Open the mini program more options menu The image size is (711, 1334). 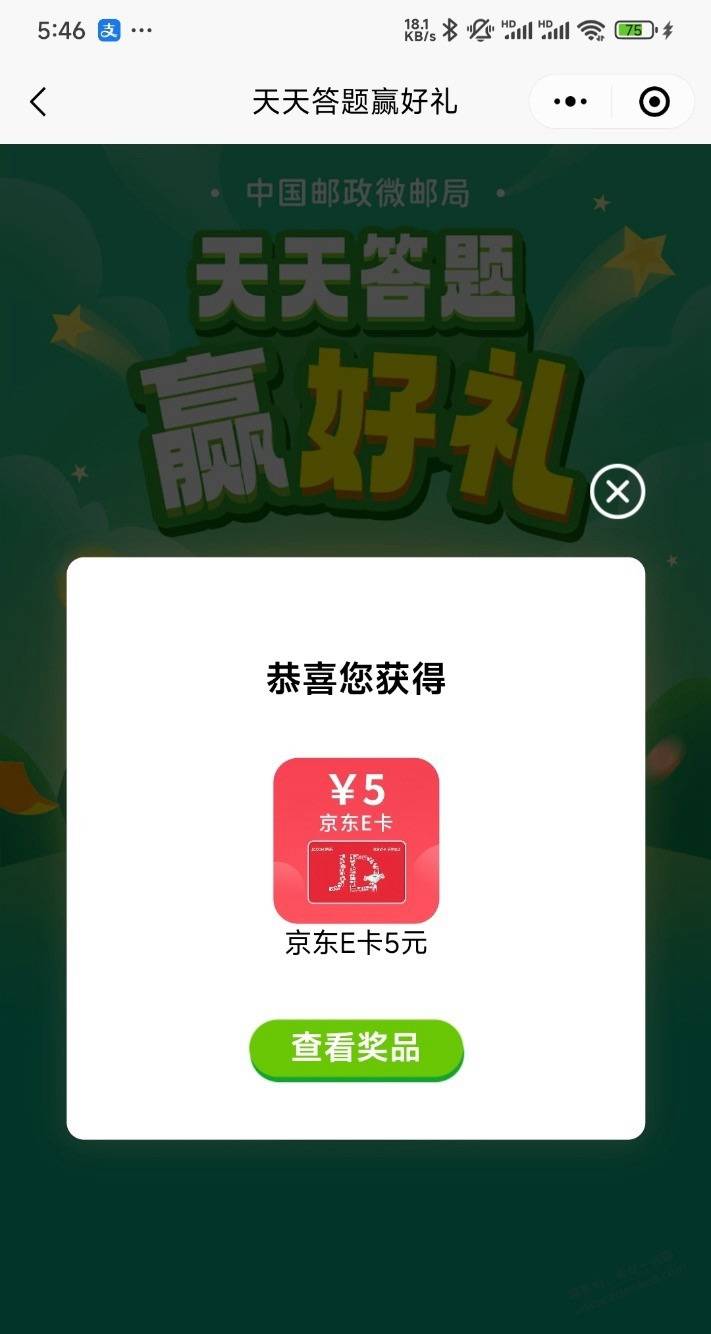[x=571, y=102]
